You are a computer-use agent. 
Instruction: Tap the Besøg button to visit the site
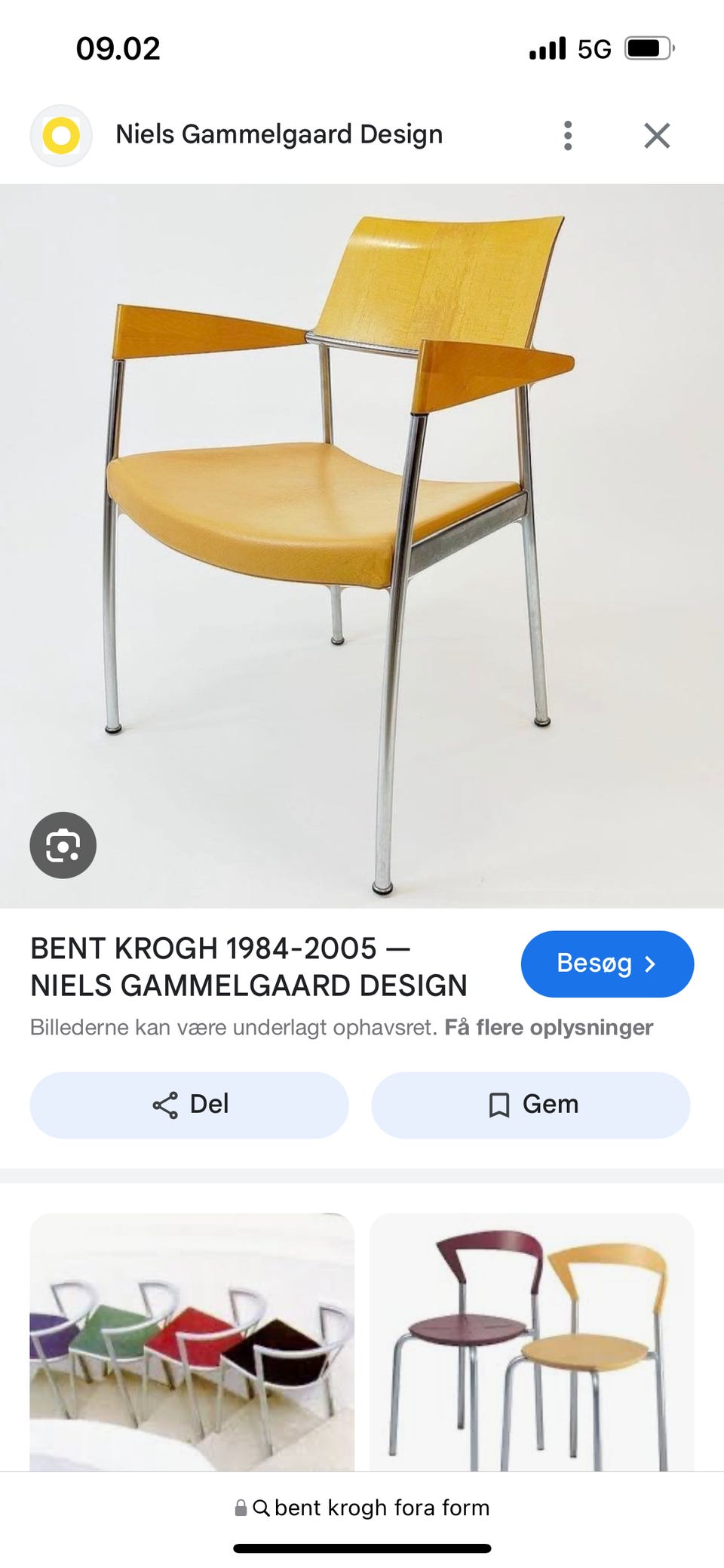pyautogui.click(x=607, y=964)
